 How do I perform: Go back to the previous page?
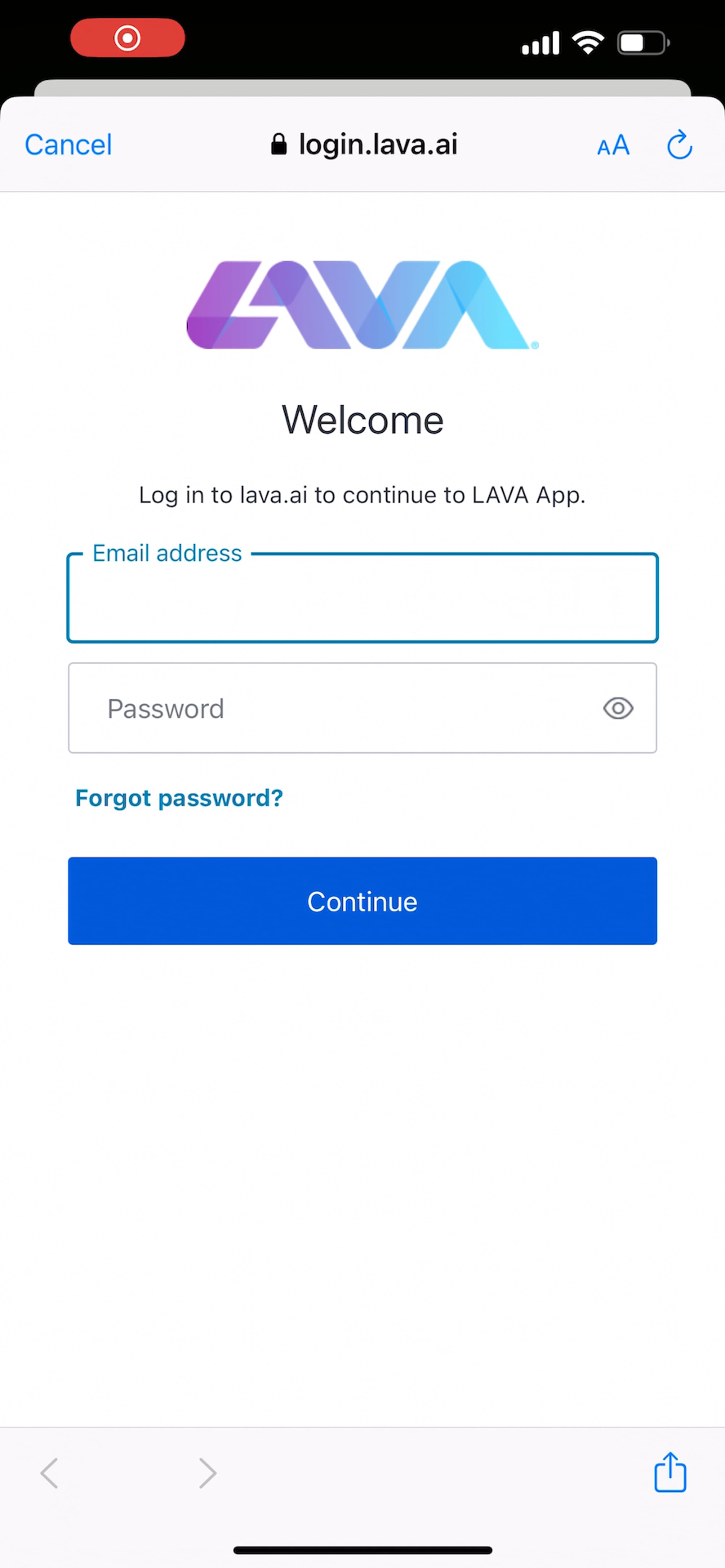(49, 1473)
